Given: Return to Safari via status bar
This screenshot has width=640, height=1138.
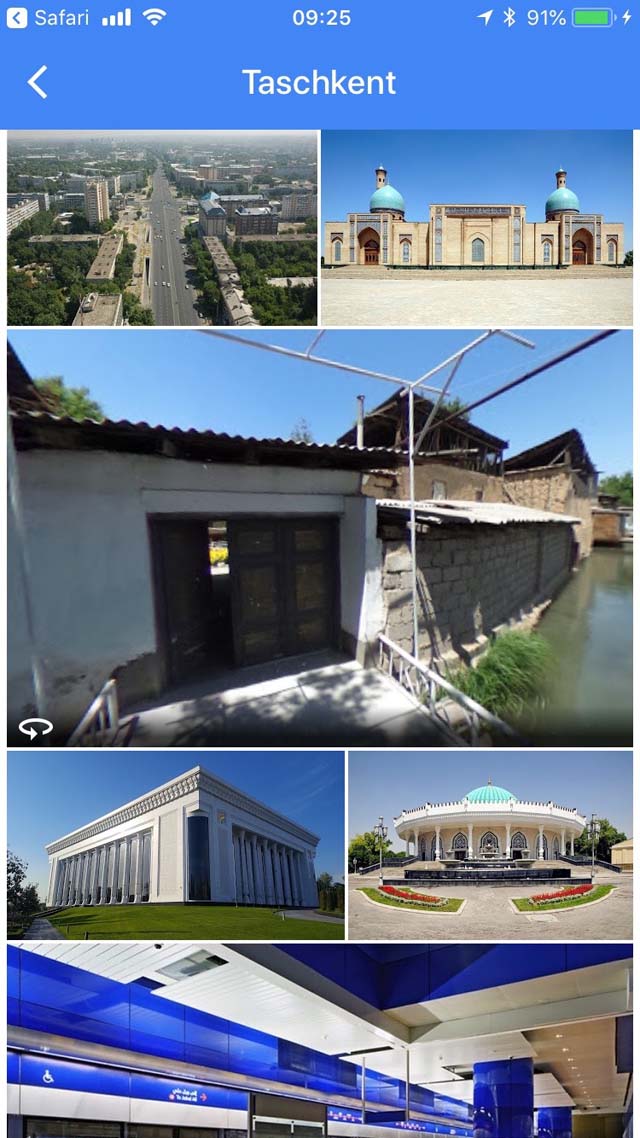Looking at the screenshot, I should coord(47,17).
